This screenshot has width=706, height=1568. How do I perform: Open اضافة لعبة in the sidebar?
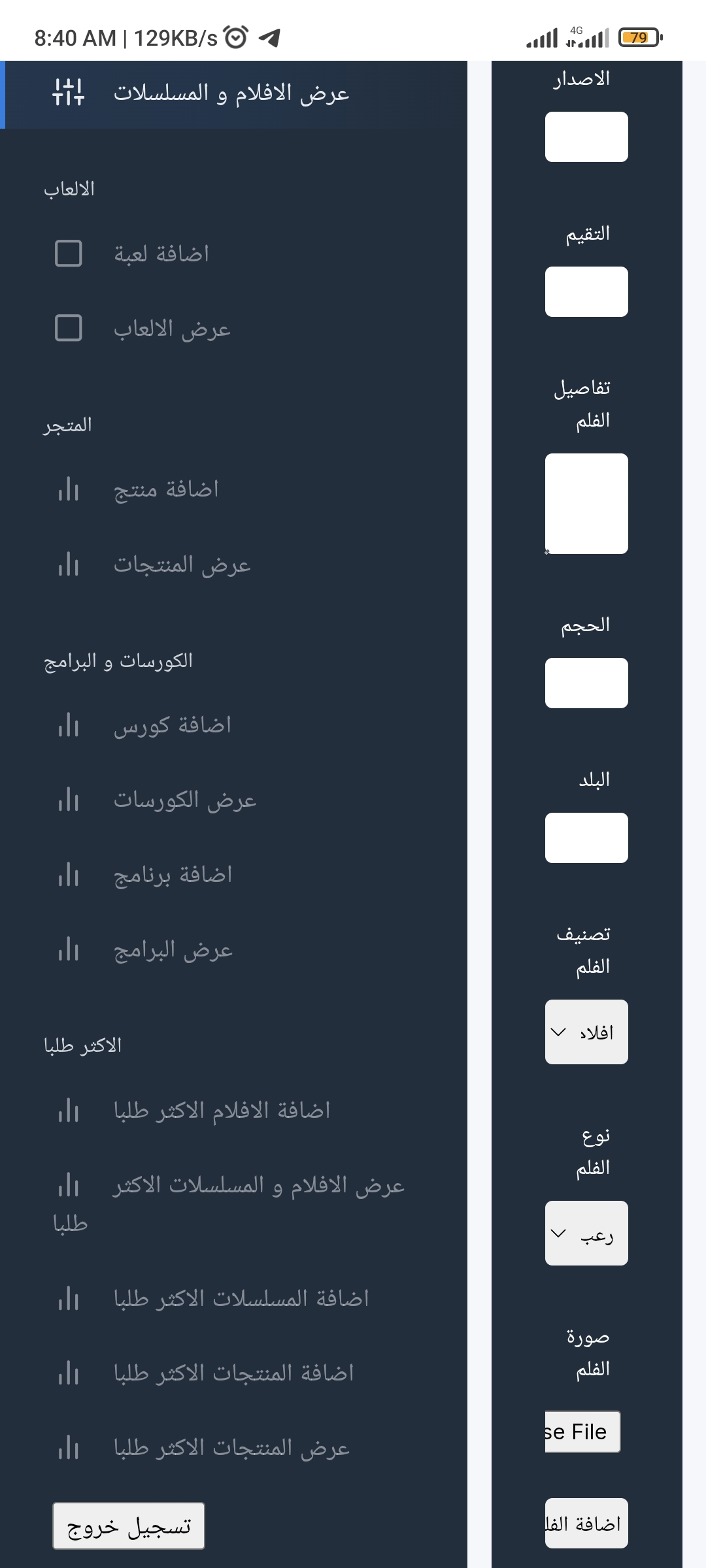(161, 253)
